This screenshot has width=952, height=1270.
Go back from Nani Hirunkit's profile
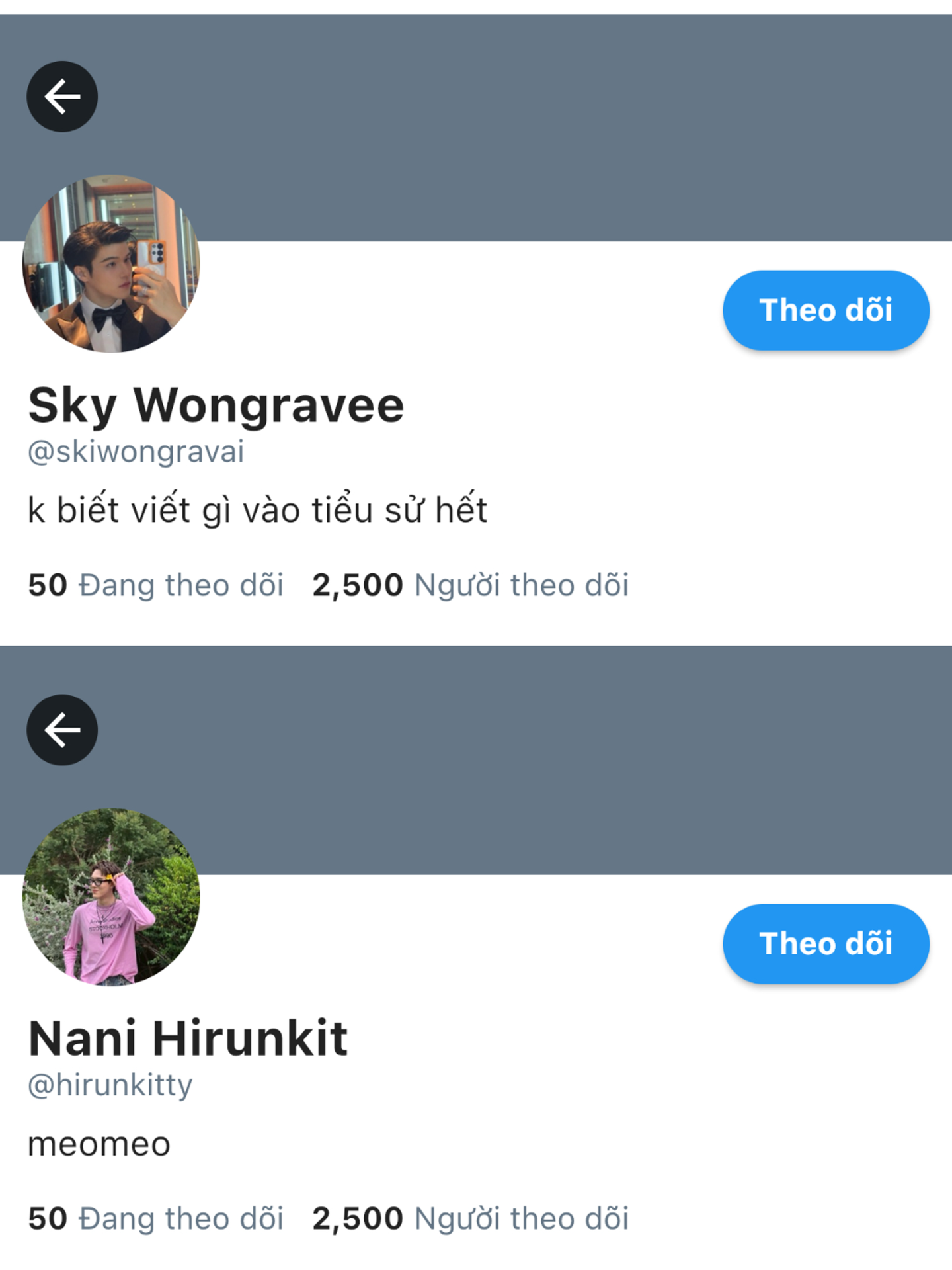[x=62, y=730]
